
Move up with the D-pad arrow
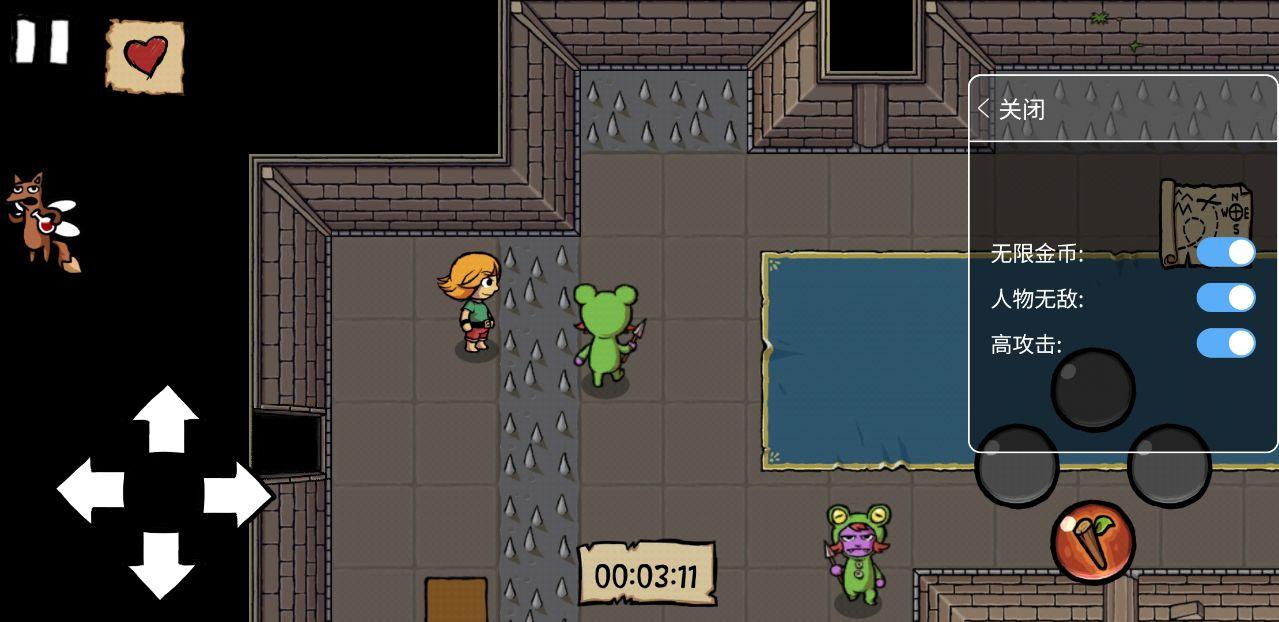[166, 418]
